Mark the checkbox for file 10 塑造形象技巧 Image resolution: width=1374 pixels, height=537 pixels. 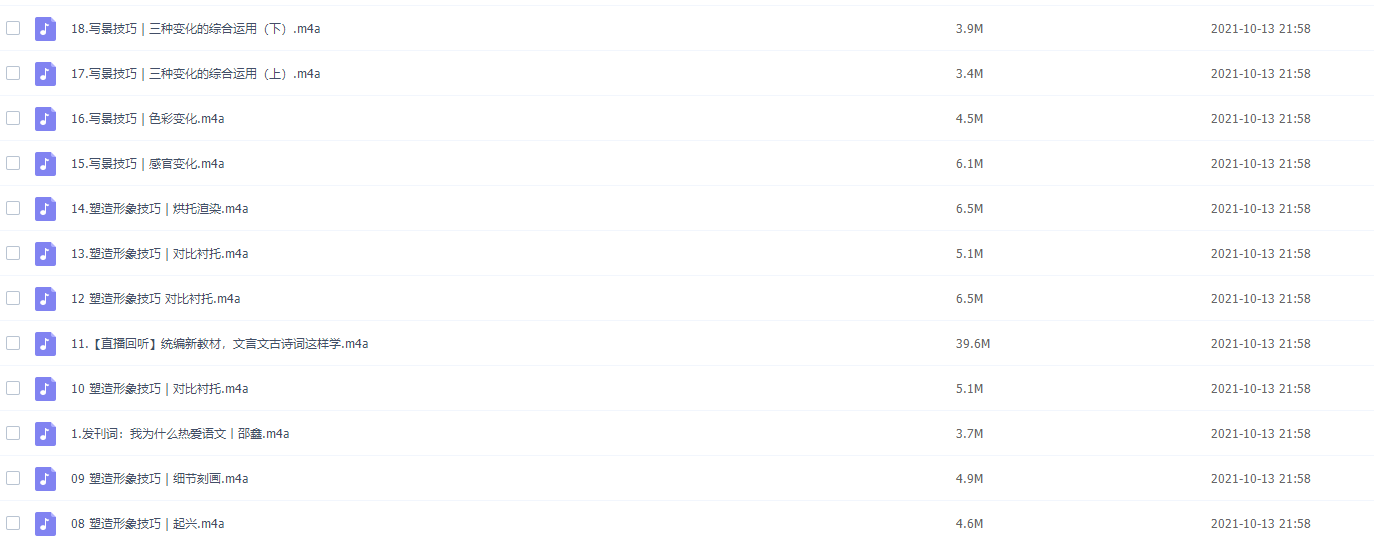point(13,388)
